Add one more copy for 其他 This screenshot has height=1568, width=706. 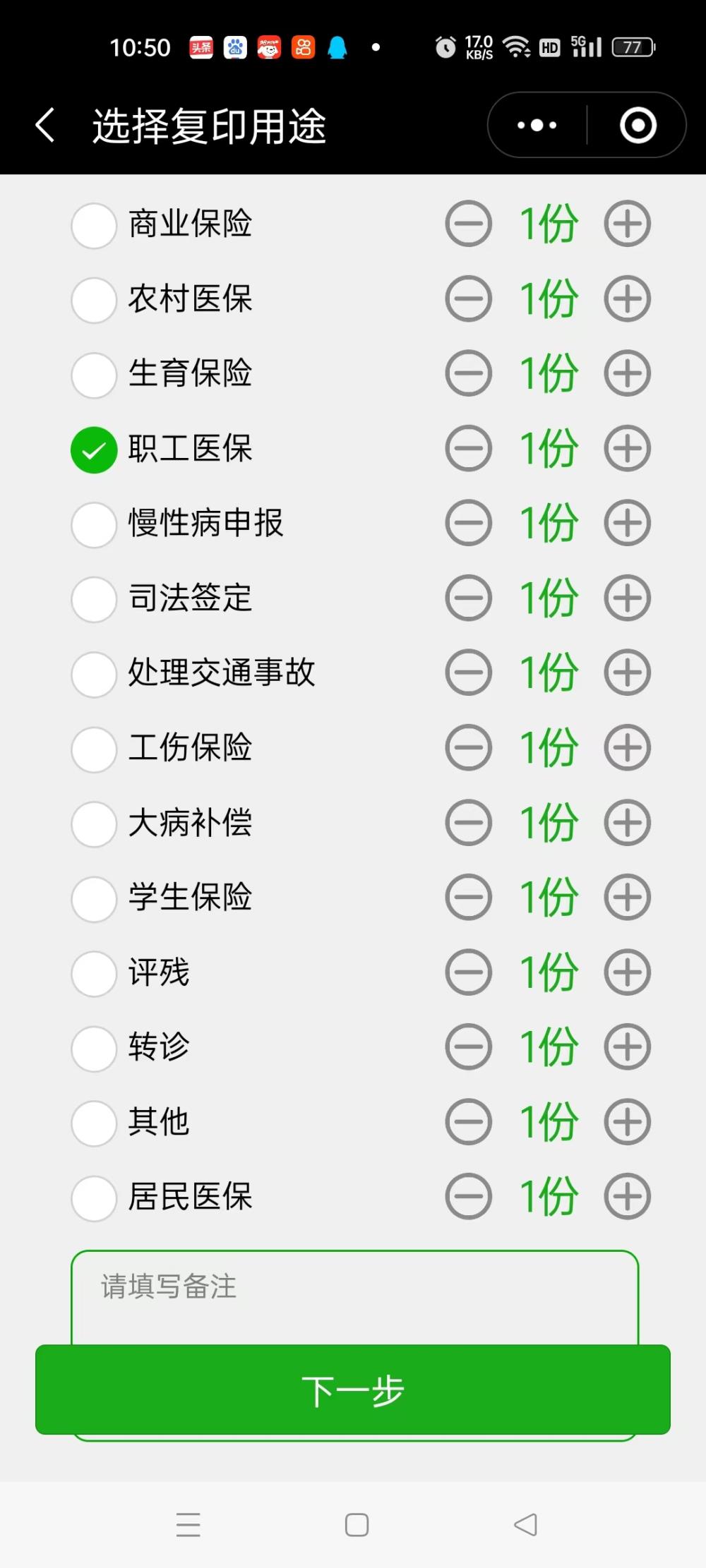(627, 1121)
